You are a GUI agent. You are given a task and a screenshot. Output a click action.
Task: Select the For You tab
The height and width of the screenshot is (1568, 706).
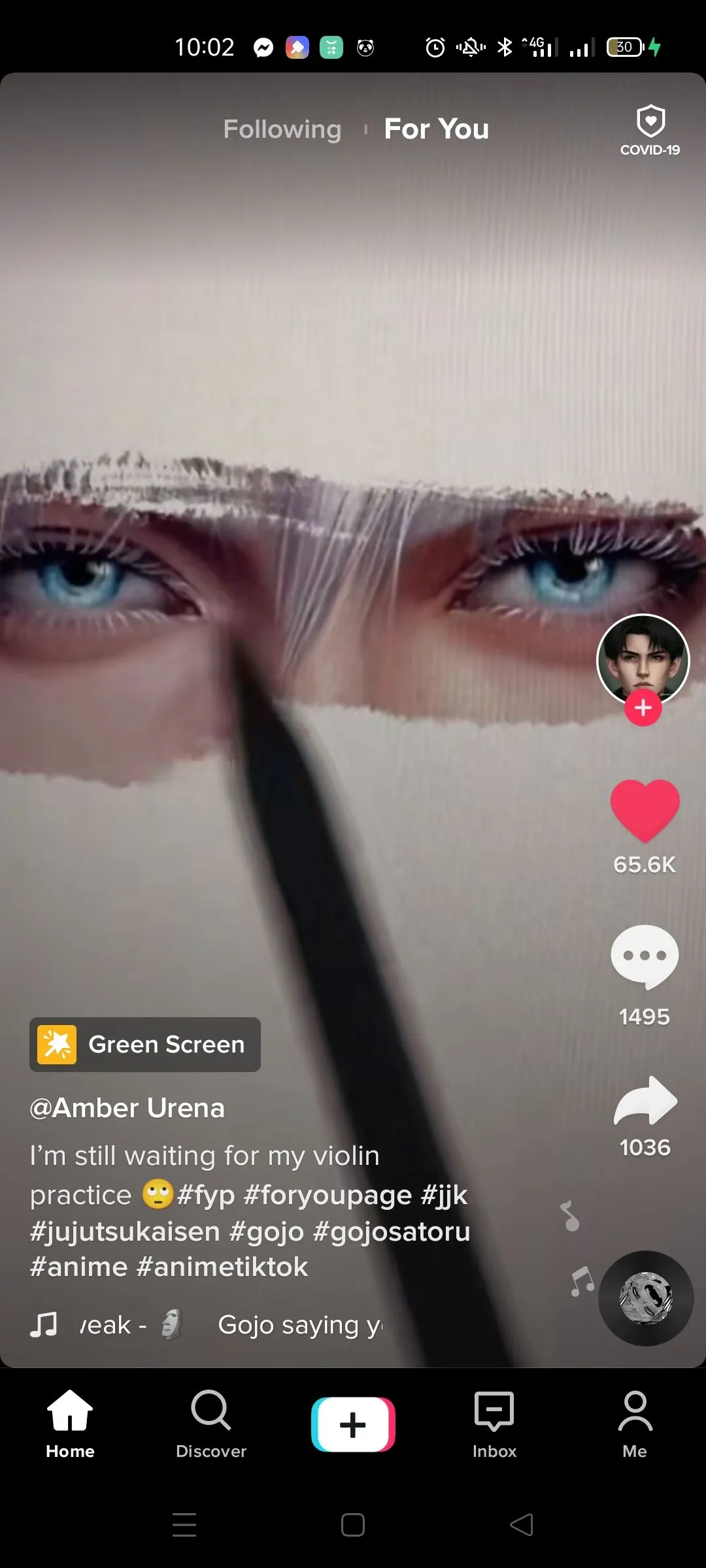(436, 129)
